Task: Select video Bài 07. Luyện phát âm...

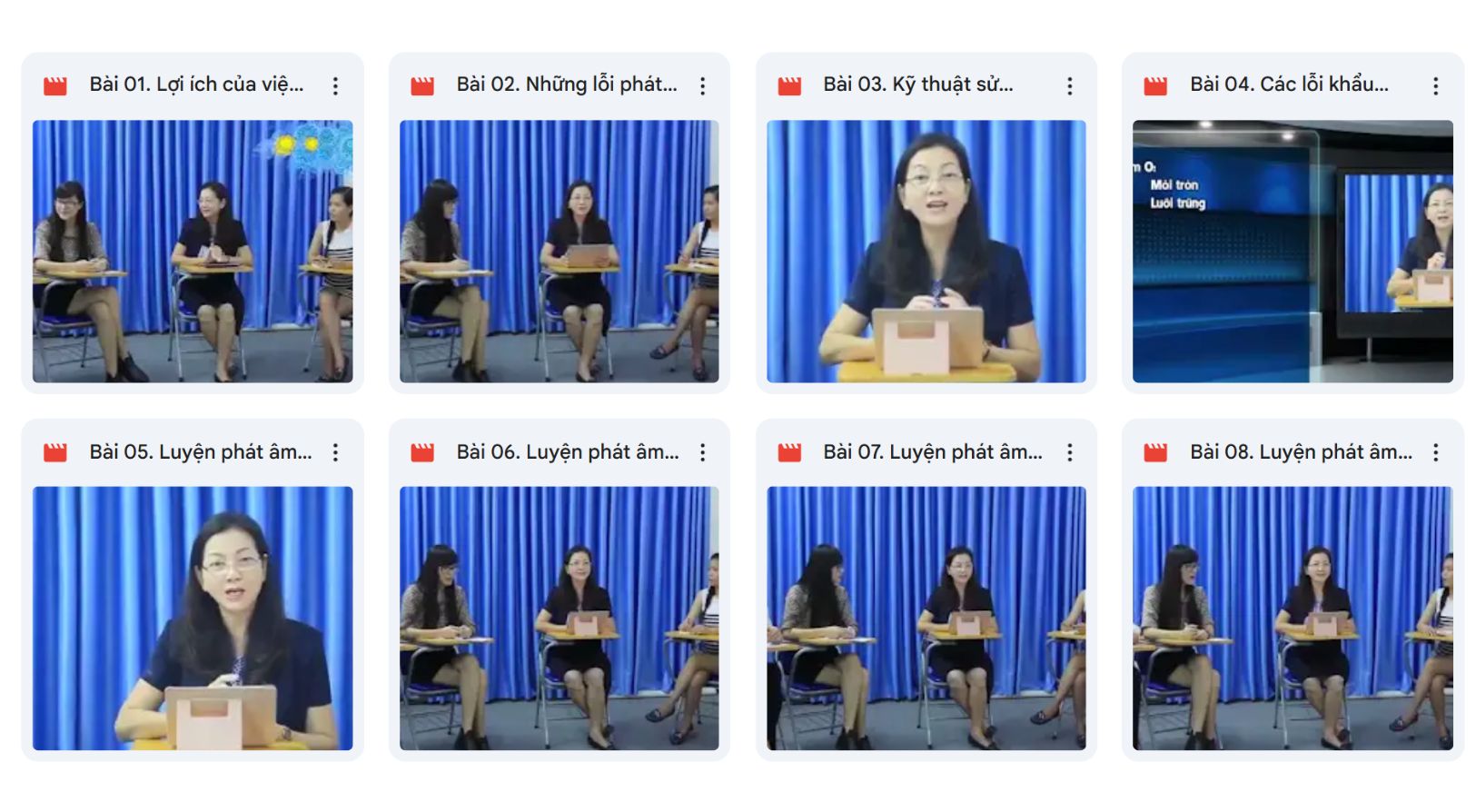Action: point(926,618)
